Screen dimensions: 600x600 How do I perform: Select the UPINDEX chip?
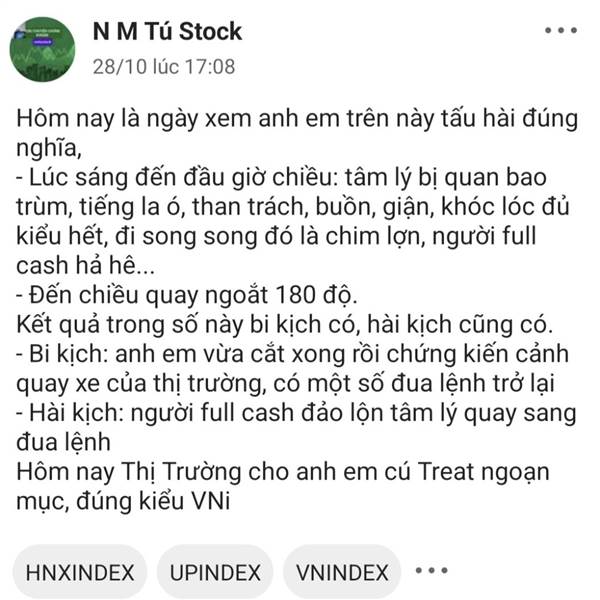(215, 572)
